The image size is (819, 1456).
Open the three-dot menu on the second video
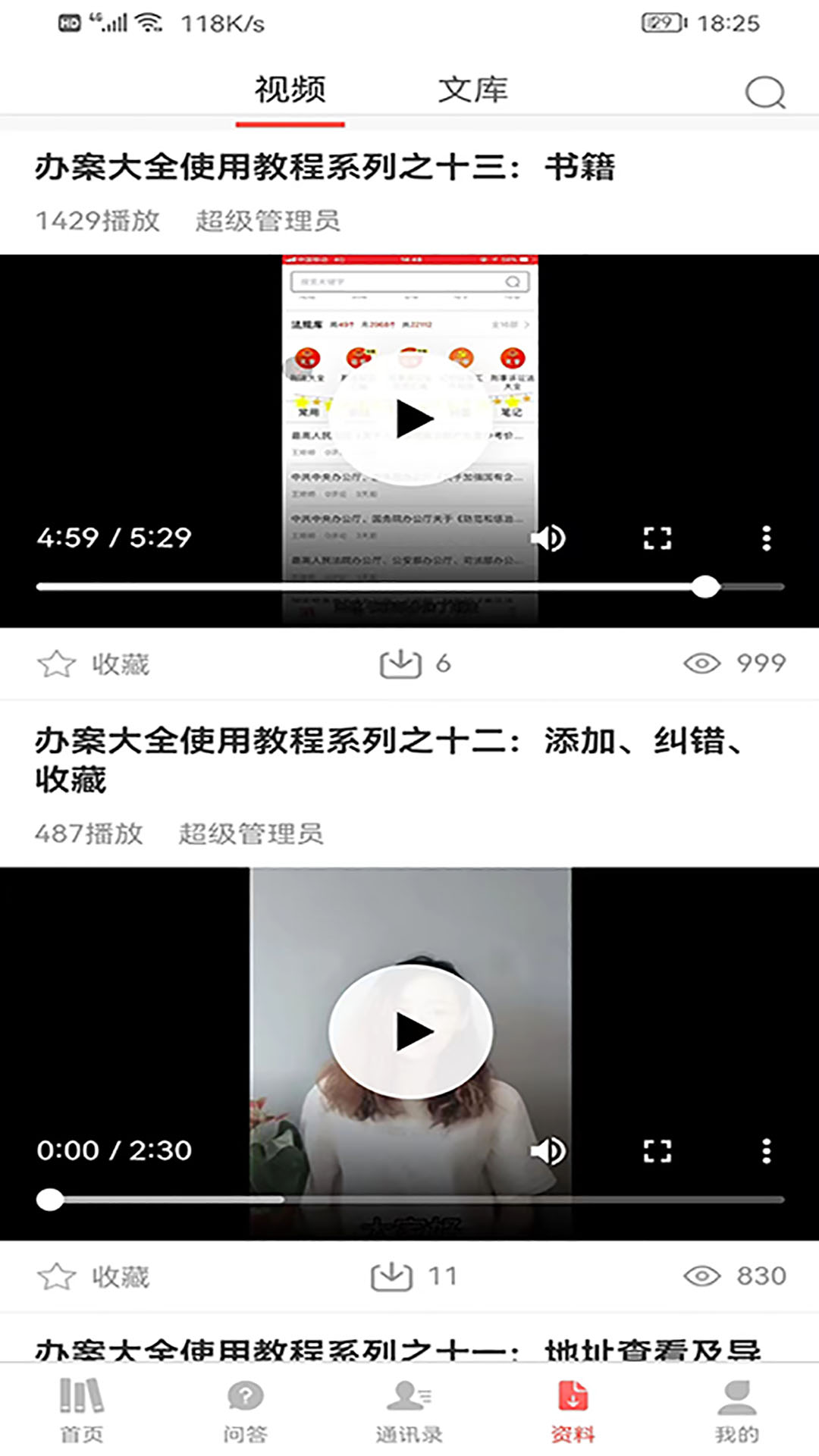pos(766,1150)
